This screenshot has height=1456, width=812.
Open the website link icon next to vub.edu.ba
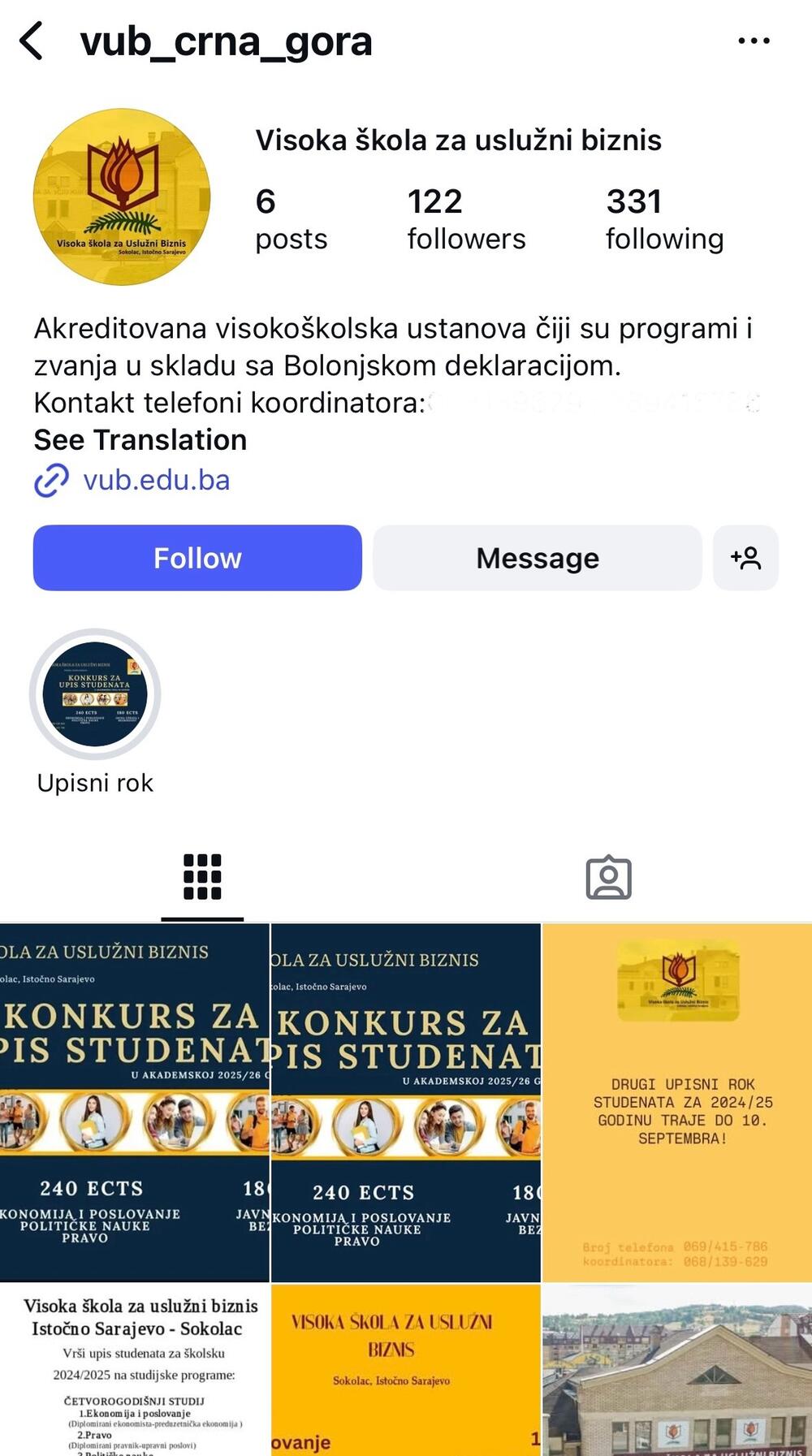coord(50,481)
